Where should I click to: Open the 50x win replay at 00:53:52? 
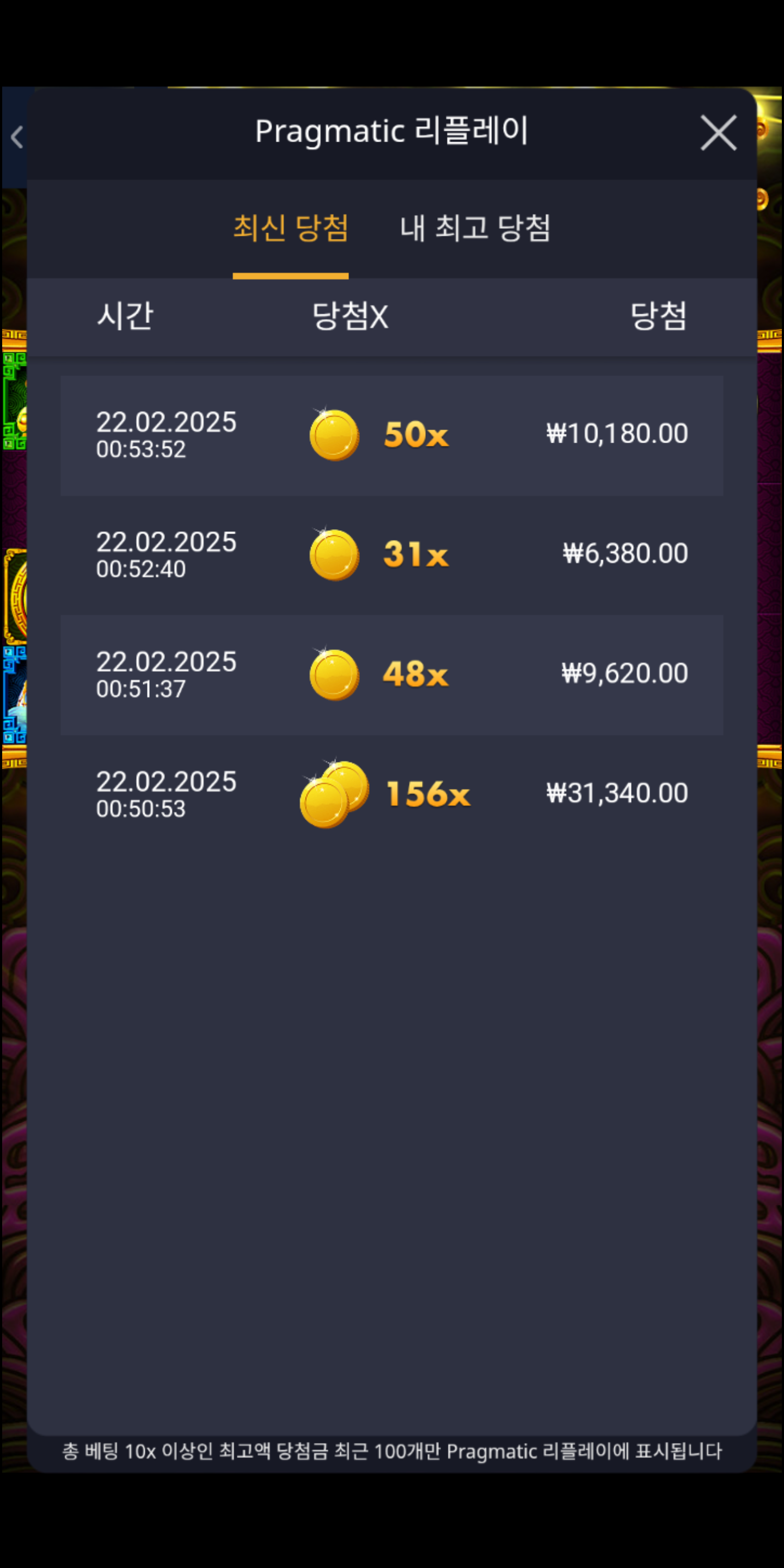point(391,434)
